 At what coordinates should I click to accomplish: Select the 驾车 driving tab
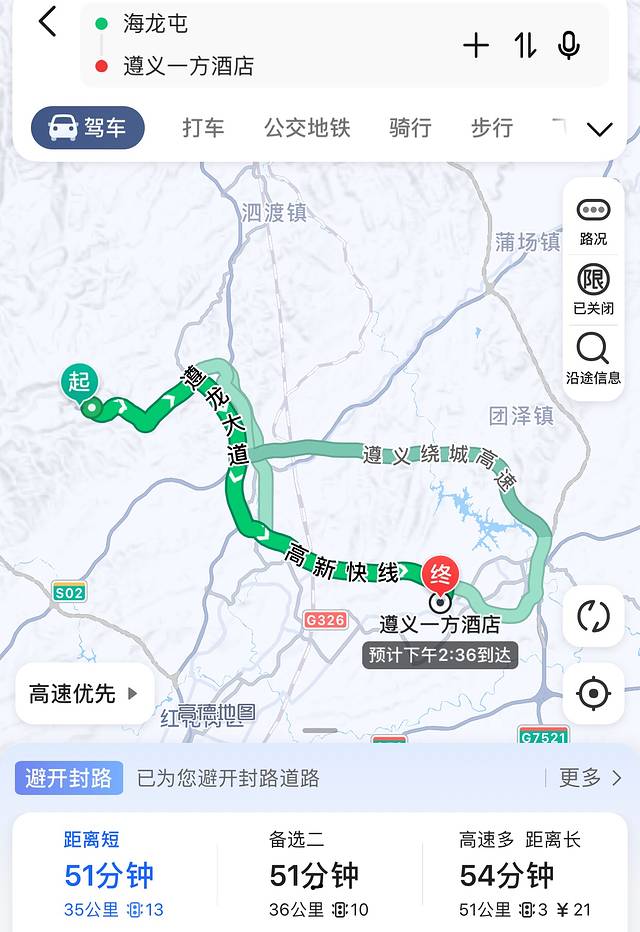tap(88, 128)
